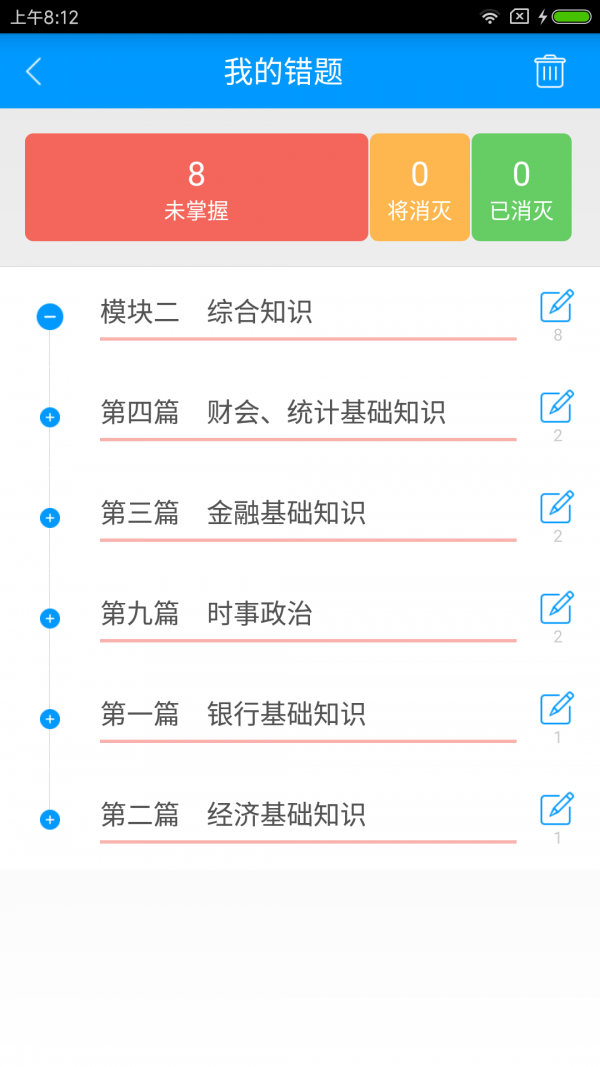
Task: Expand 第九篇 时事政治
Action: pos(50,619)
